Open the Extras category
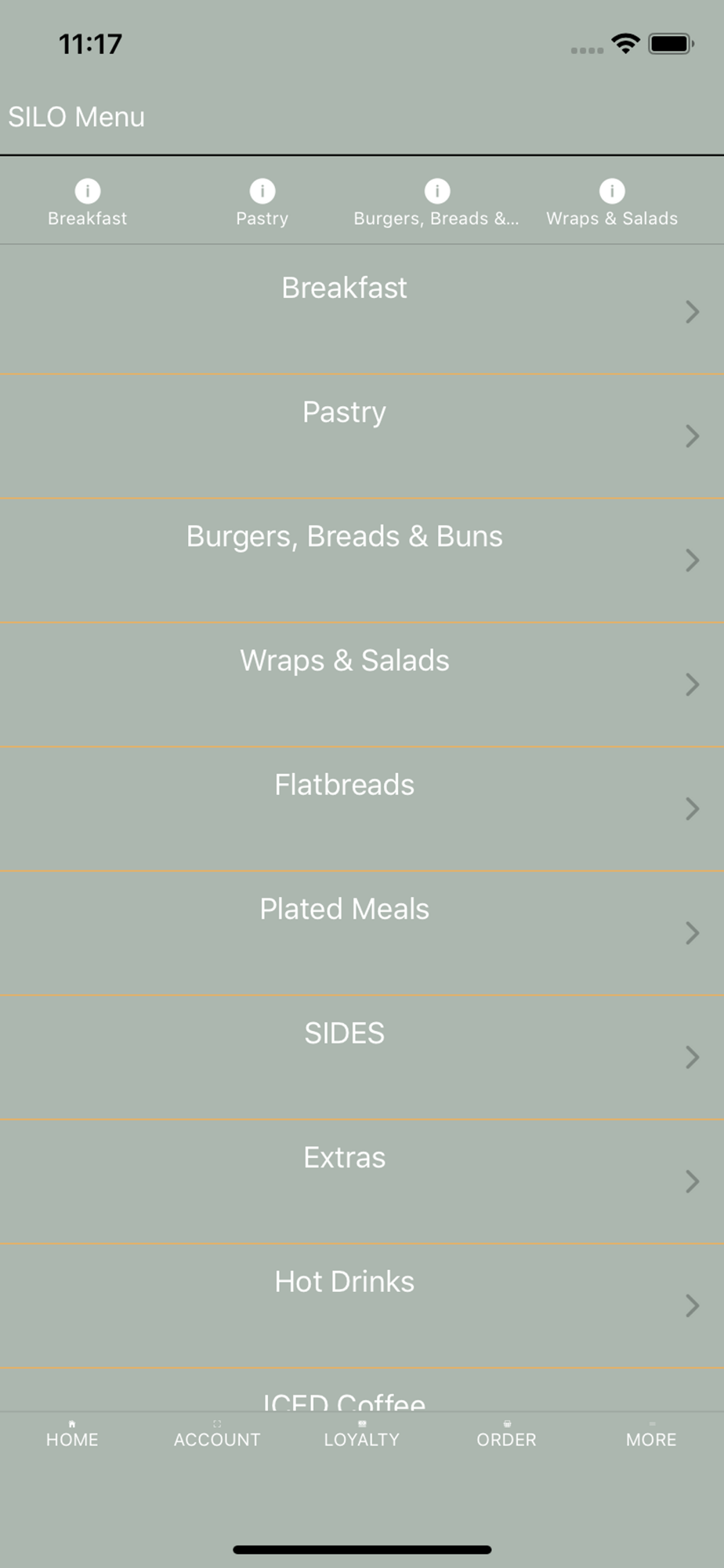The image size is (724, 1568). [x=362, y=1181]
